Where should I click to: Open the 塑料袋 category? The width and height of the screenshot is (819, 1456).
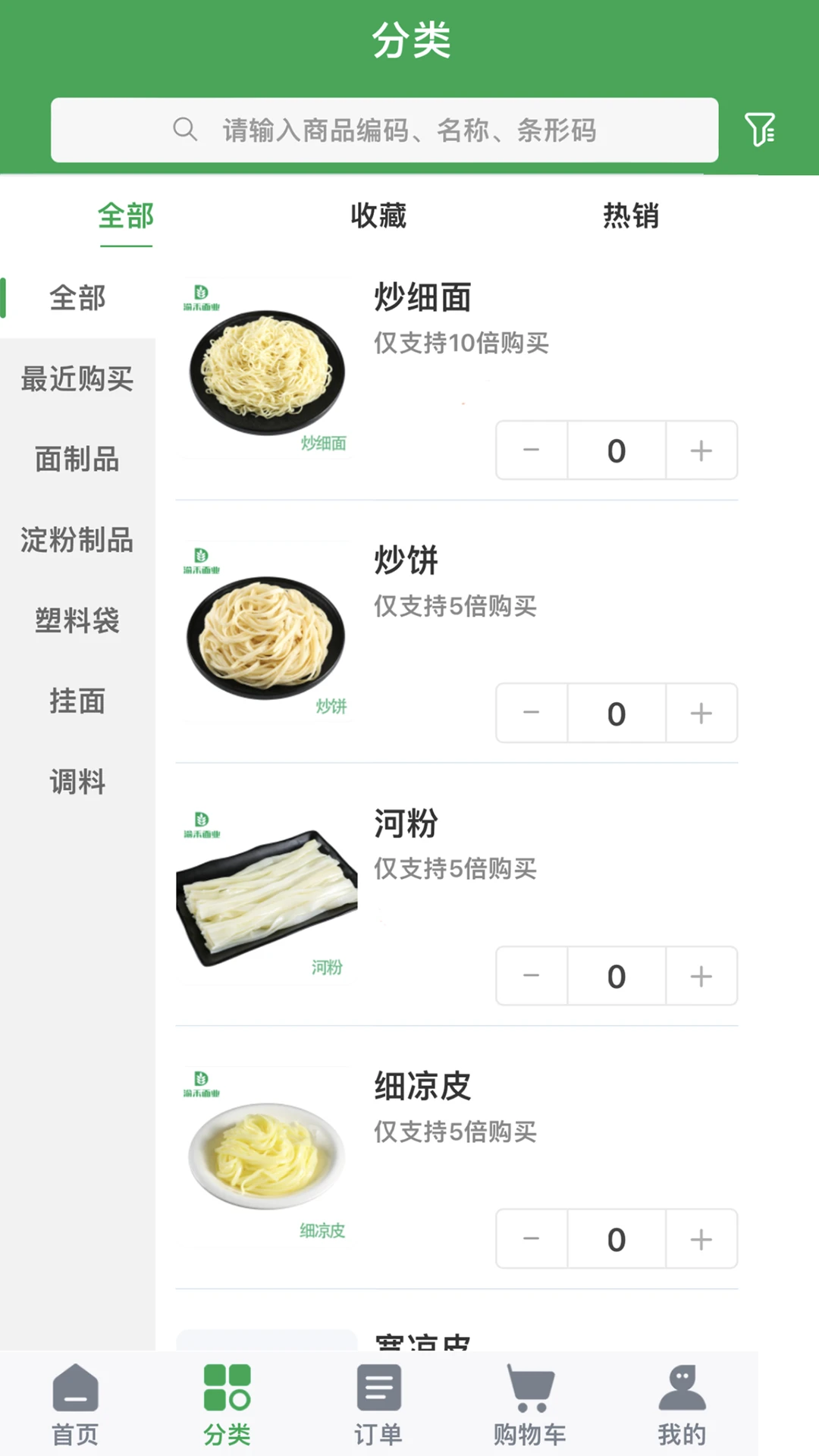(x=77, y=620)
